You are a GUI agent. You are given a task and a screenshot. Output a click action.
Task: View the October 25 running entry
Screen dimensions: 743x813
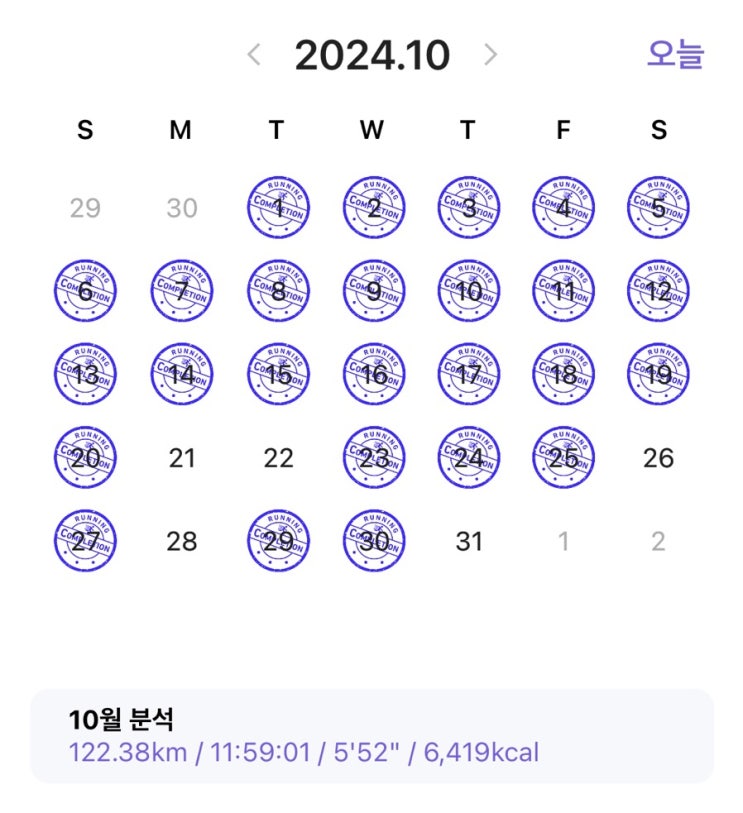point(564,459)
